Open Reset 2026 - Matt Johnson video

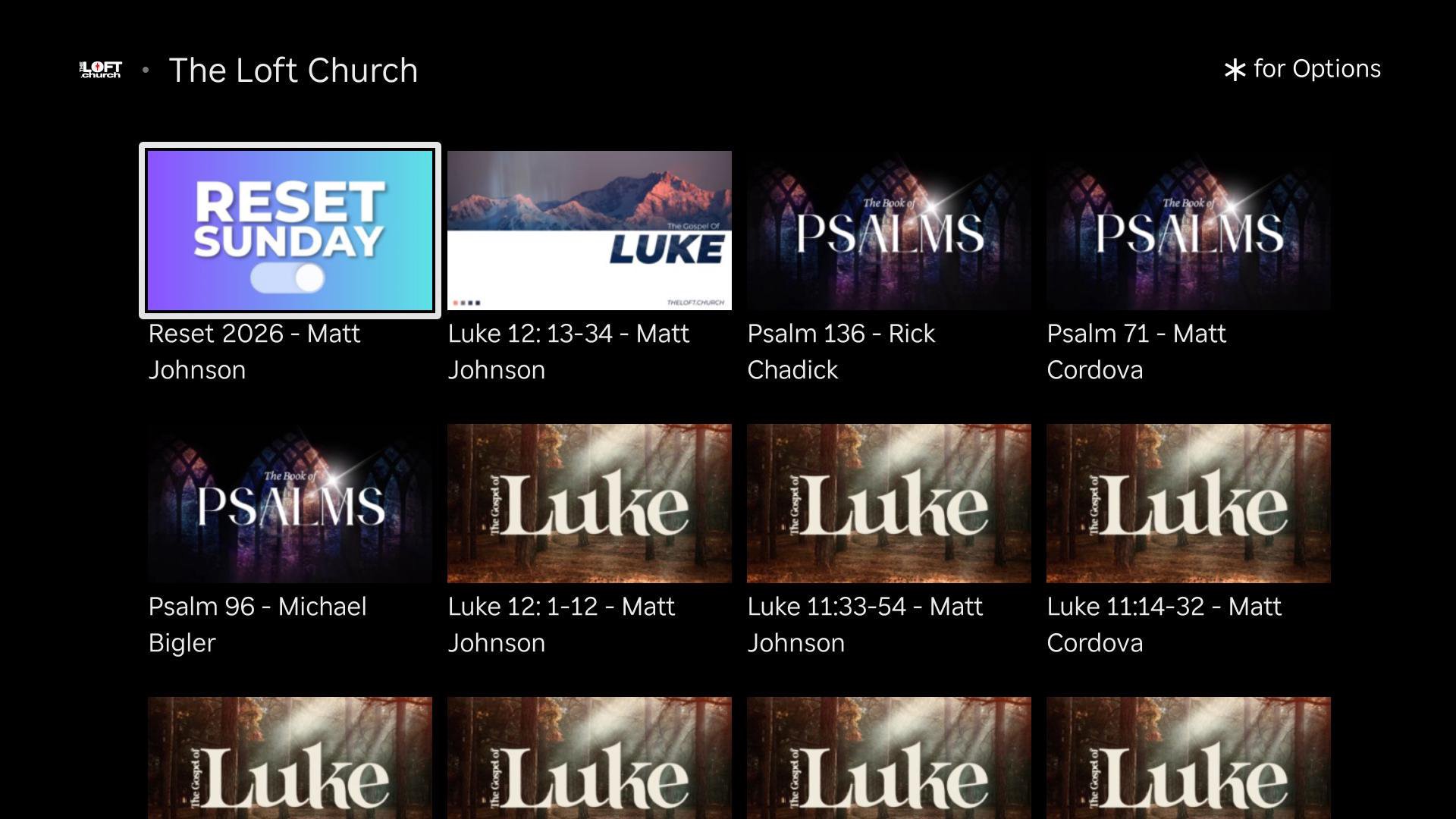click(290, 231)
